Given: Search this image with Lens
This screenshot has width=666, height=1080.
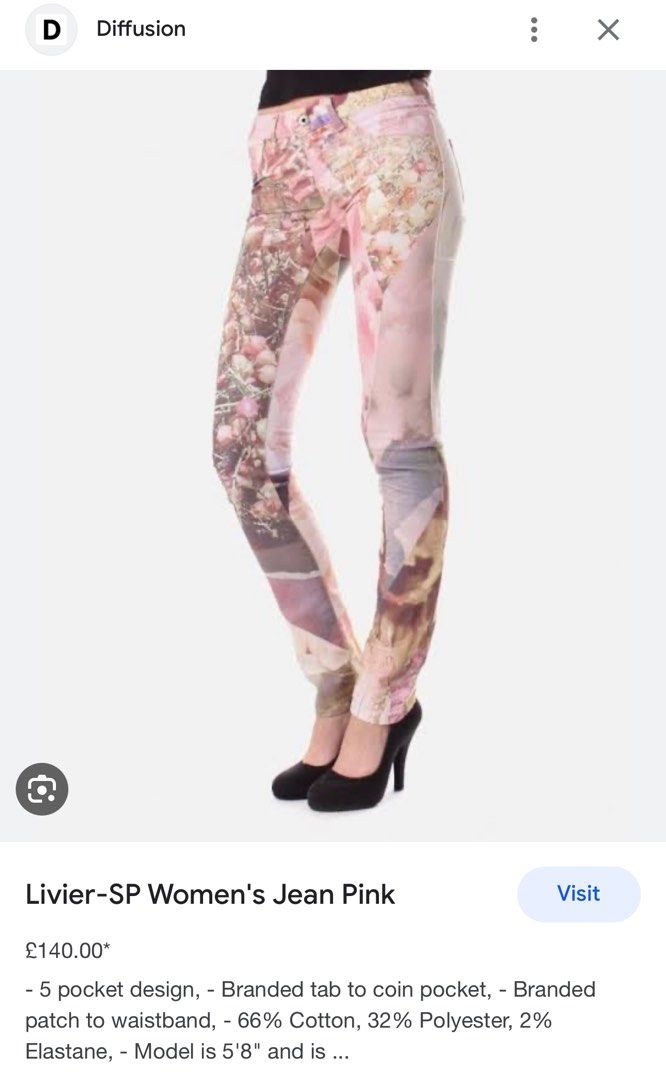Looking at the screenshot, I should pos(42,790).
